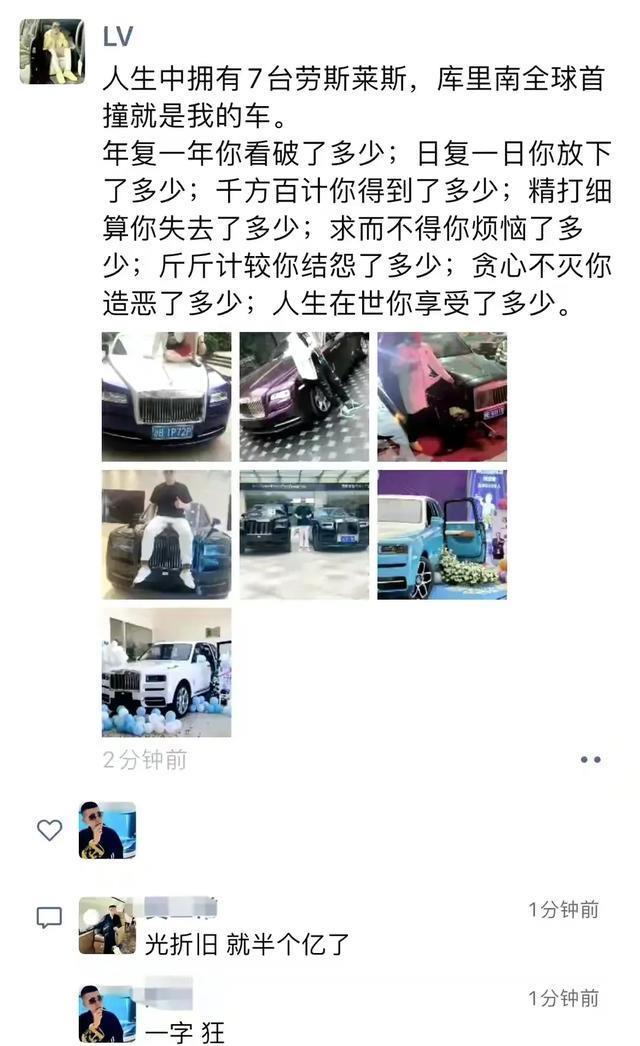
Task: Open the two-dot like and comment menu
Action: (x=591, y=760)
